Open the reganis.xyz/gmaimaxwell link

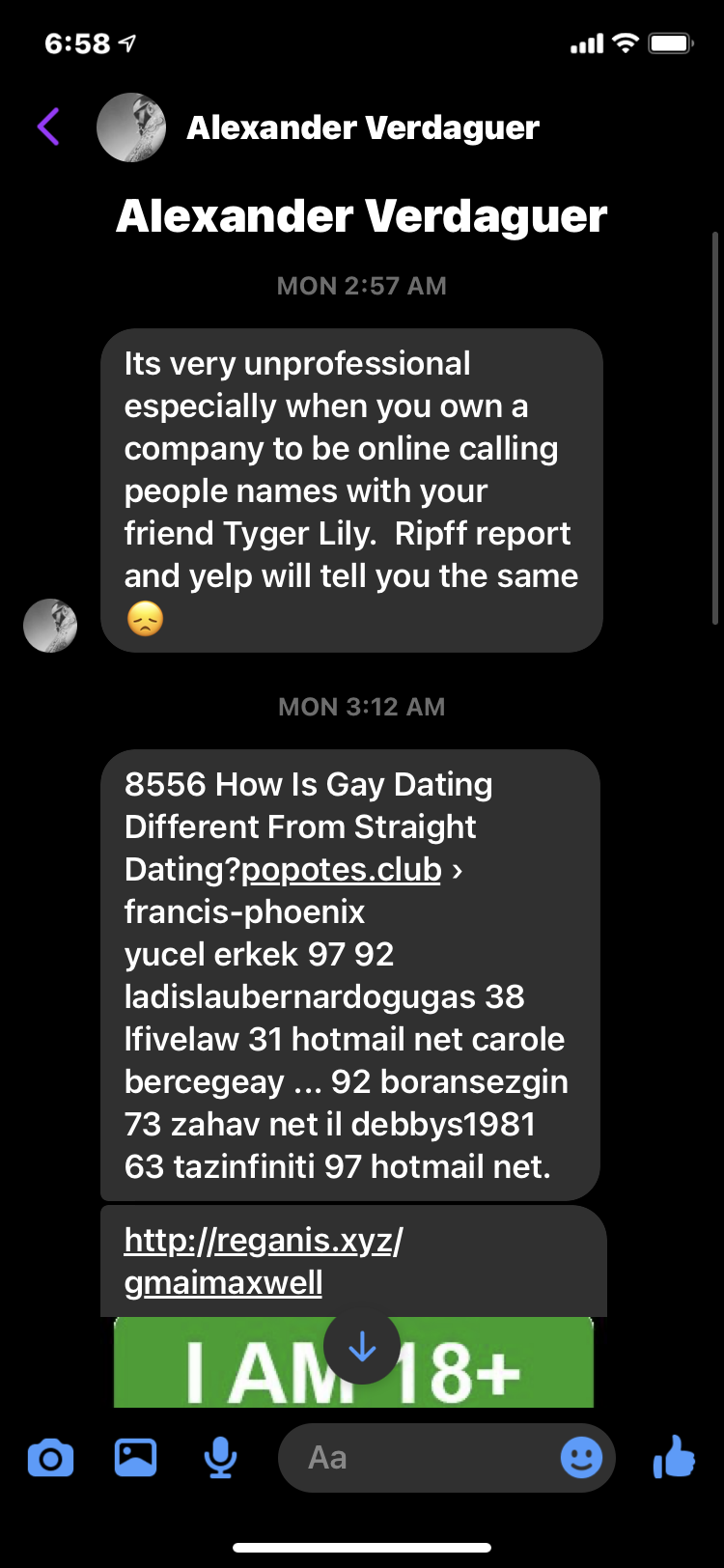click(263, 1260)
